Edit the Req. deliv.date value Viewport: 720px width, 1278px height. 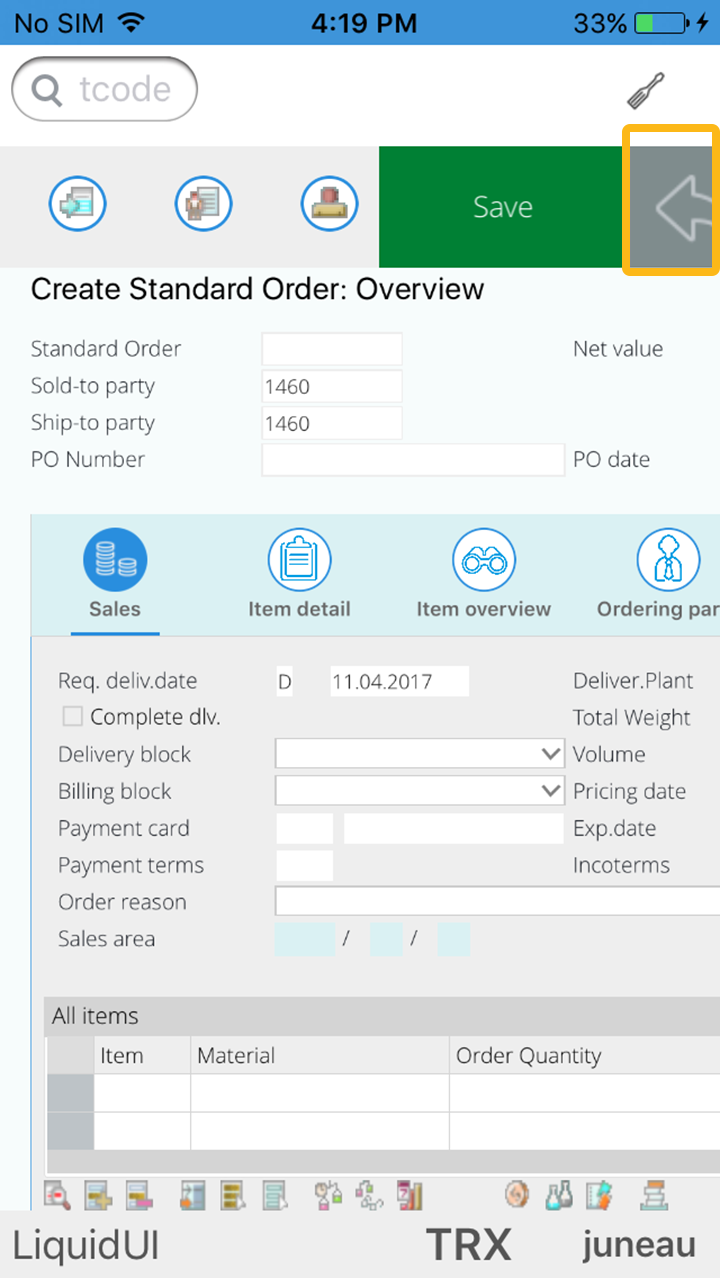(x=398, y=682)
